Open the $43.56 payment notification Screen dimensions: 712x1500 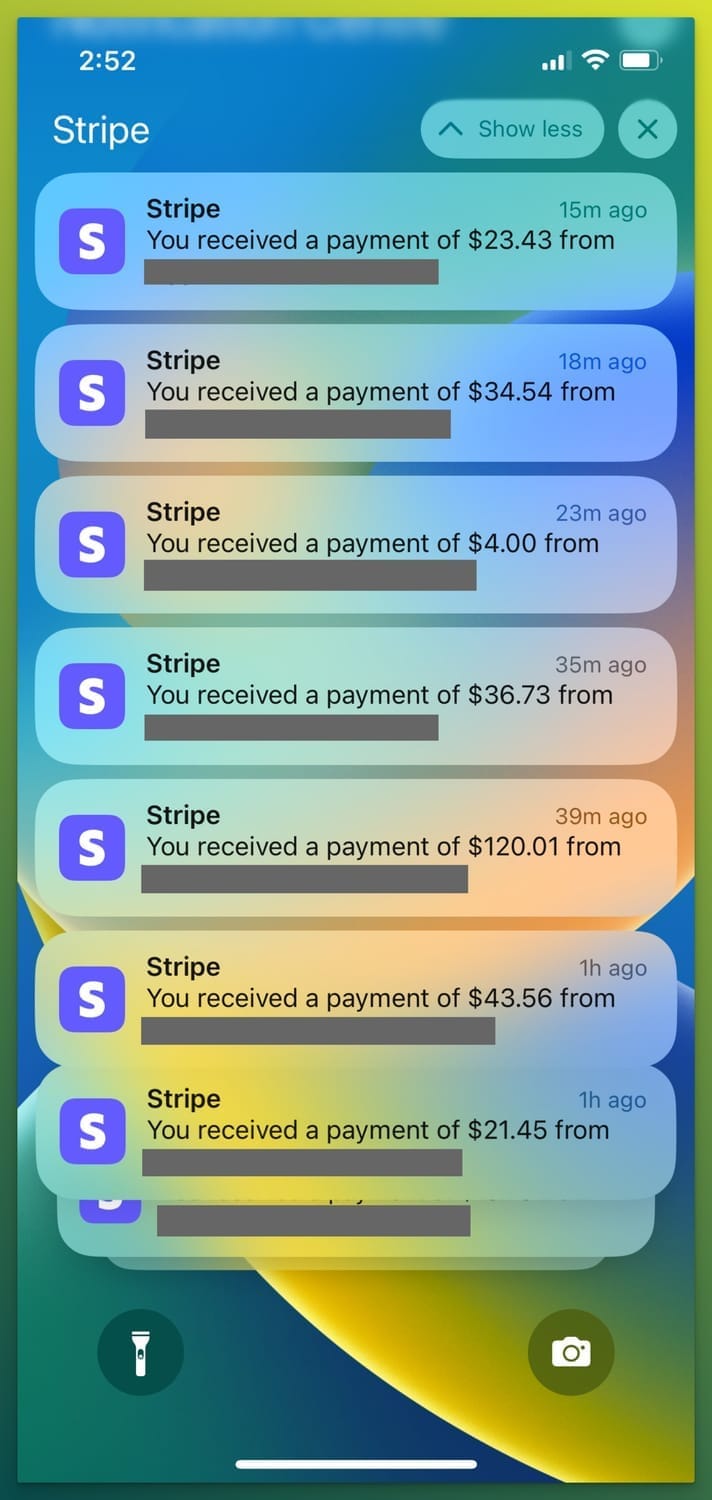click(x=355, y=998)
